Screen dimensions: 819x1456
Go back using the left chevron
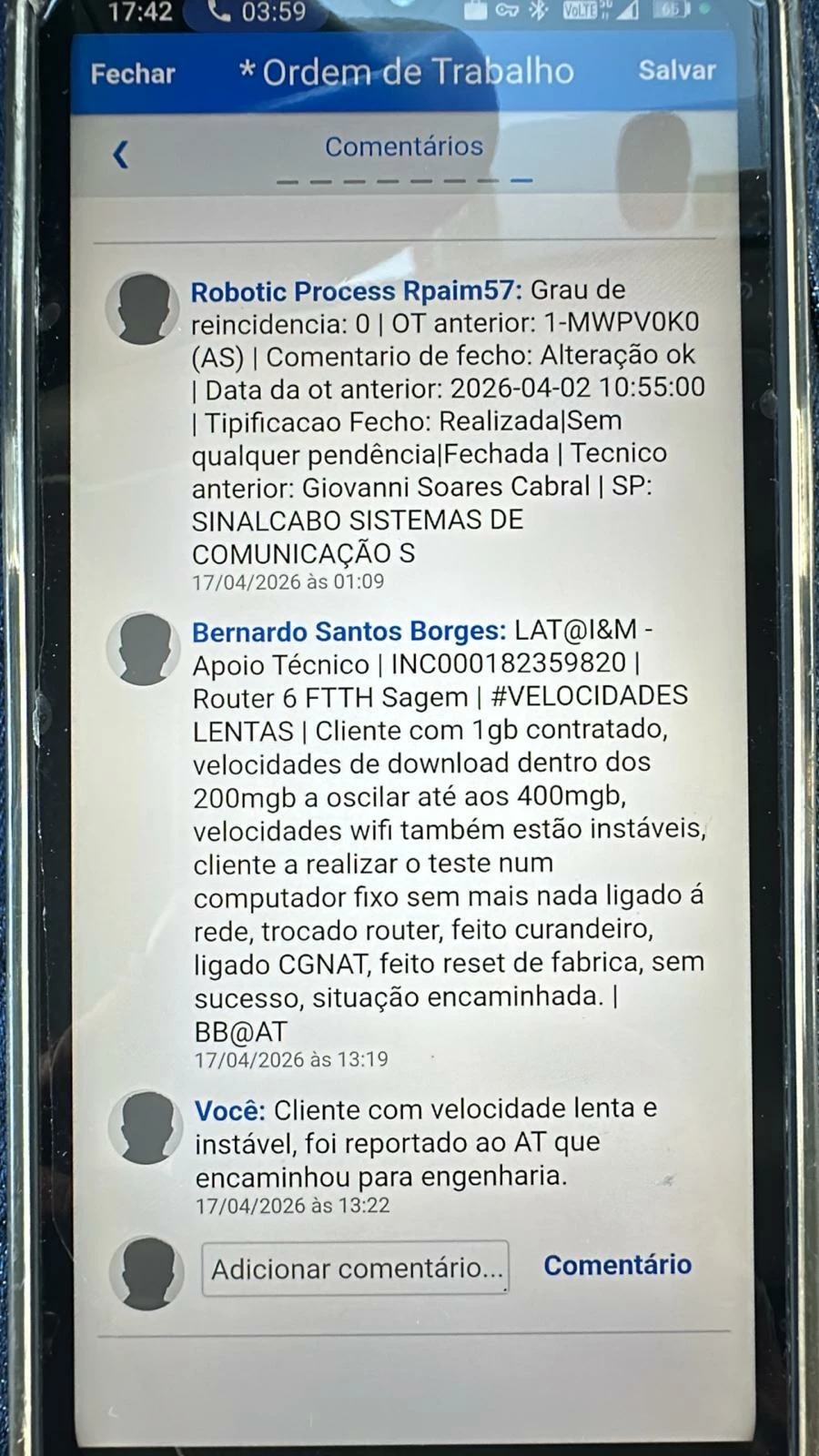click(121, 155)
